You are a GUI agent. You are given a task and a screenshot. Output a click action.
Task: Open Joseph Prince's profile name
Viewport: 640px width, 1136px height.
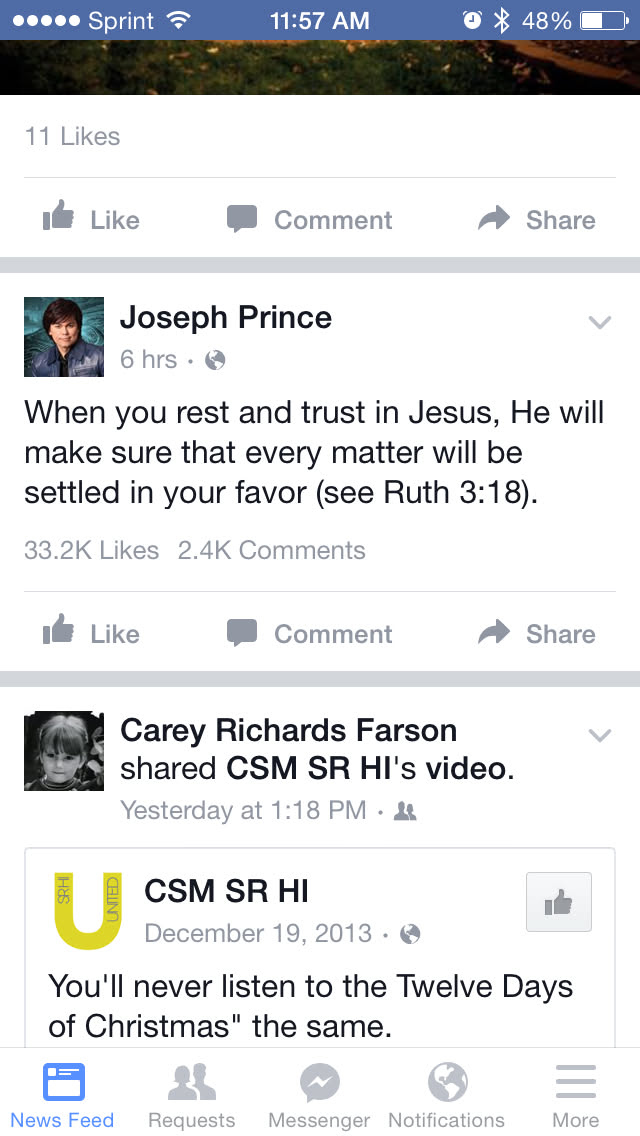click(226, 318)
